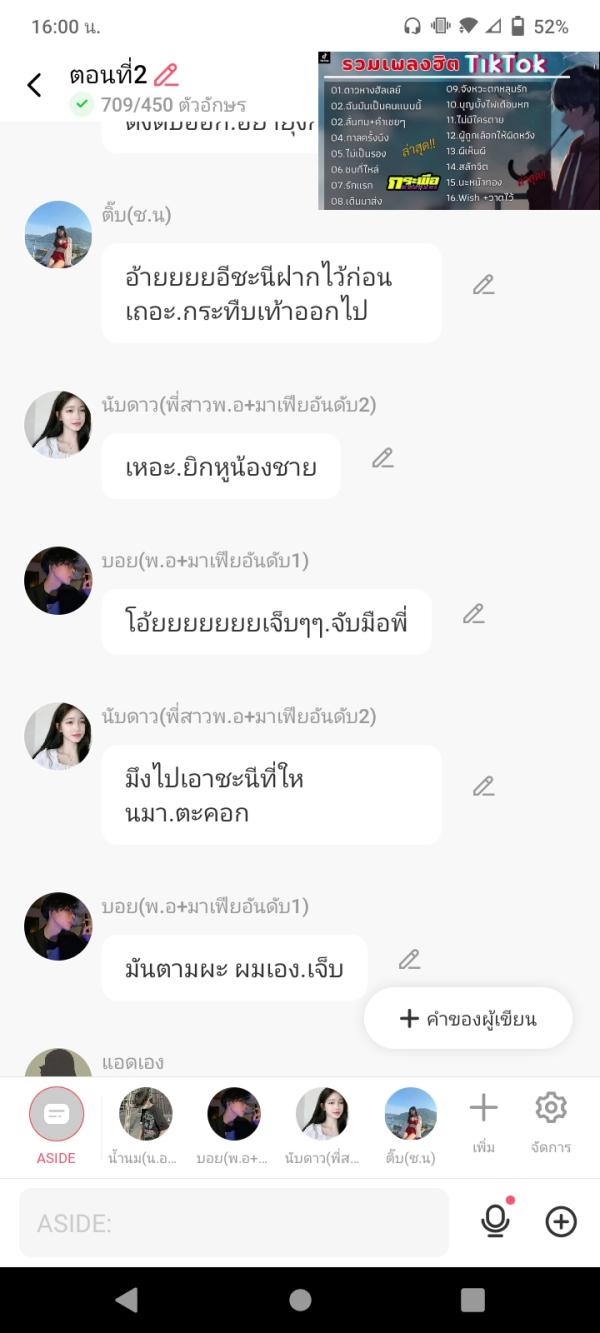
Task: Open the floating TikTok hits video
Action: tap(459, 130)
